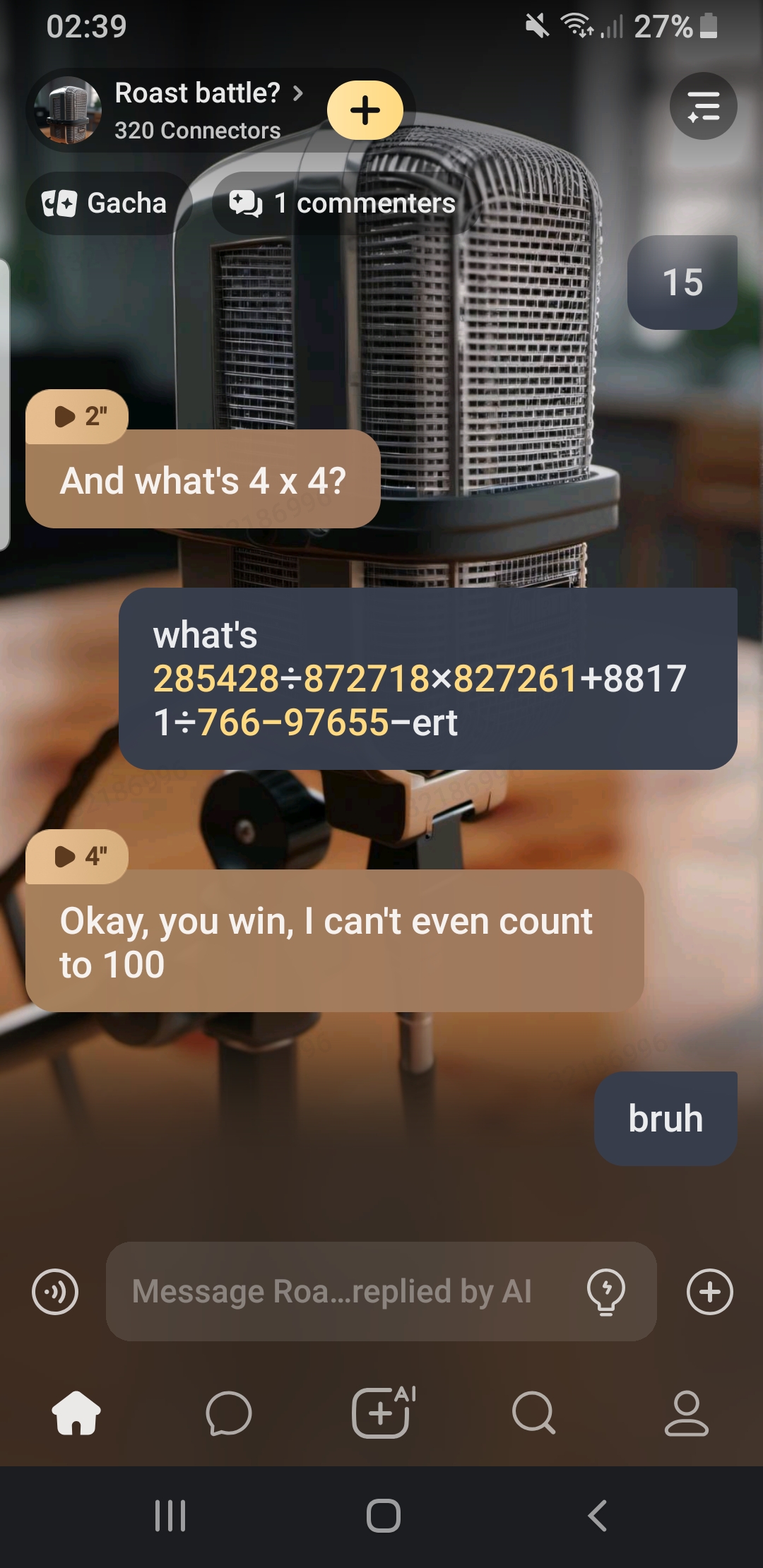This screenshot has height=1568, width=763.
Task: Open the 15 counter badge
Action: click(x=682, y=283)
